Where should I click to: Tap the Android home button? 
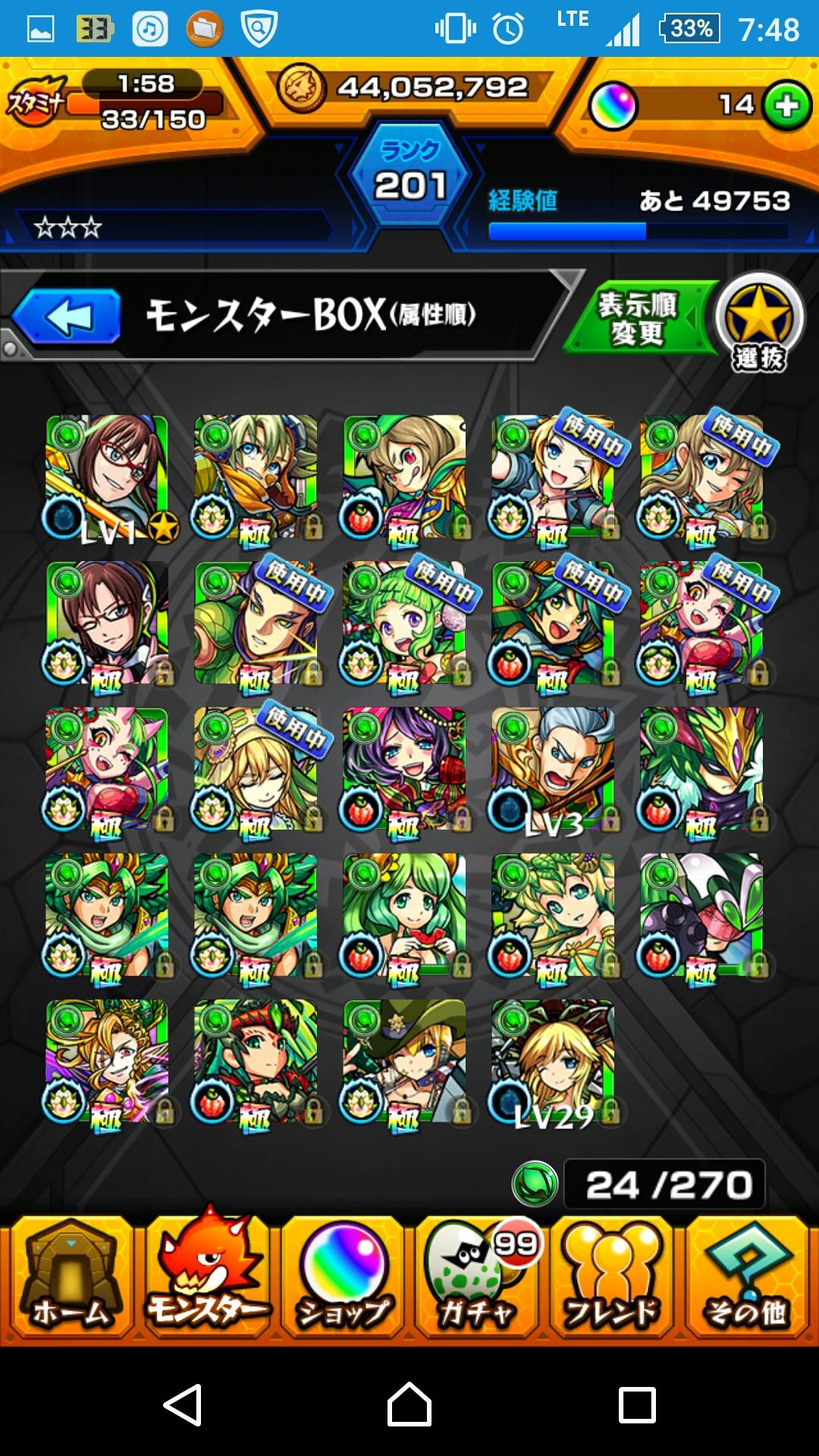tap(409, 1404)
